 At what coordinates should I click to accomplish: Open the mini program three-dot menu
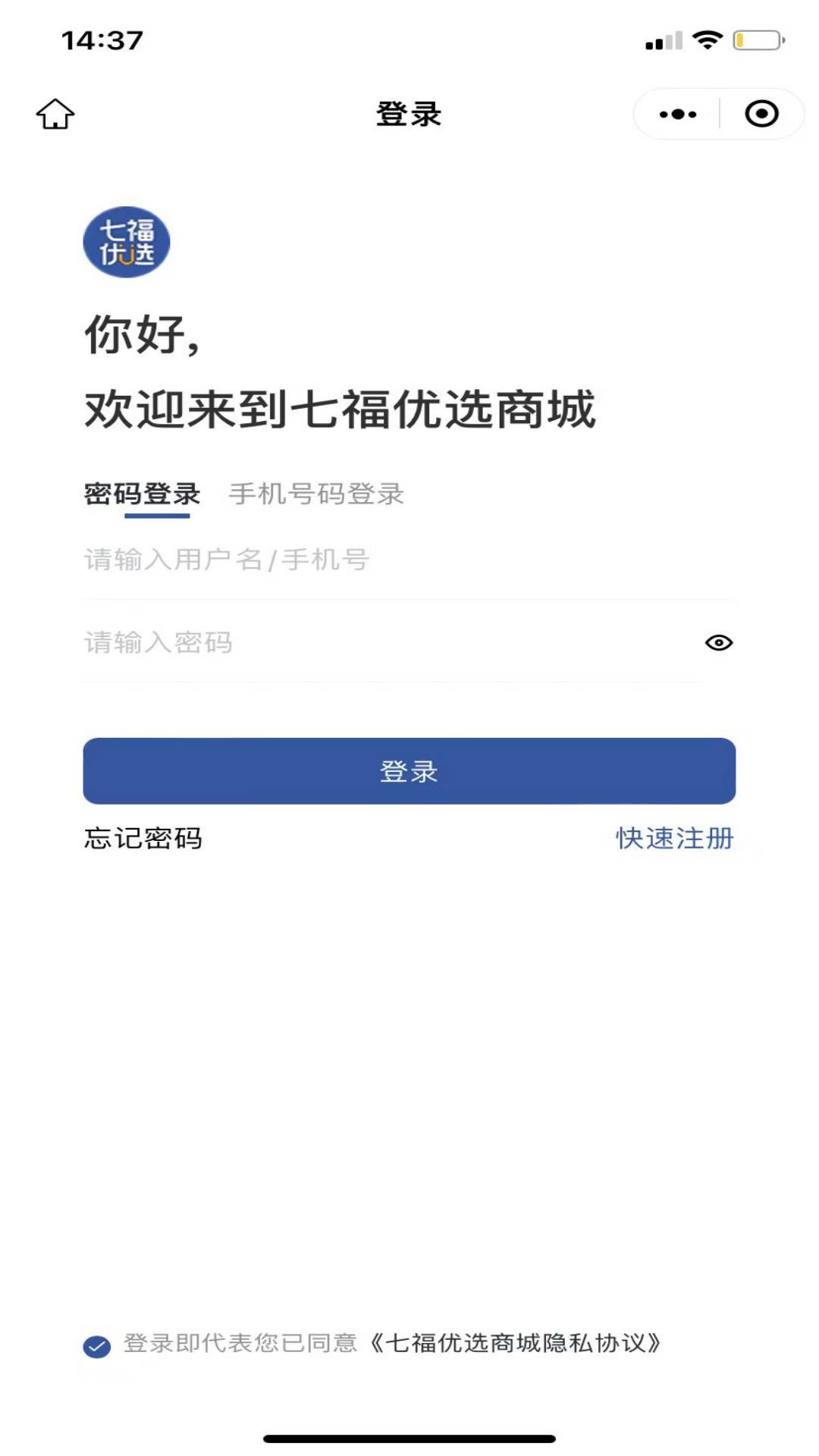click(677, 115)
